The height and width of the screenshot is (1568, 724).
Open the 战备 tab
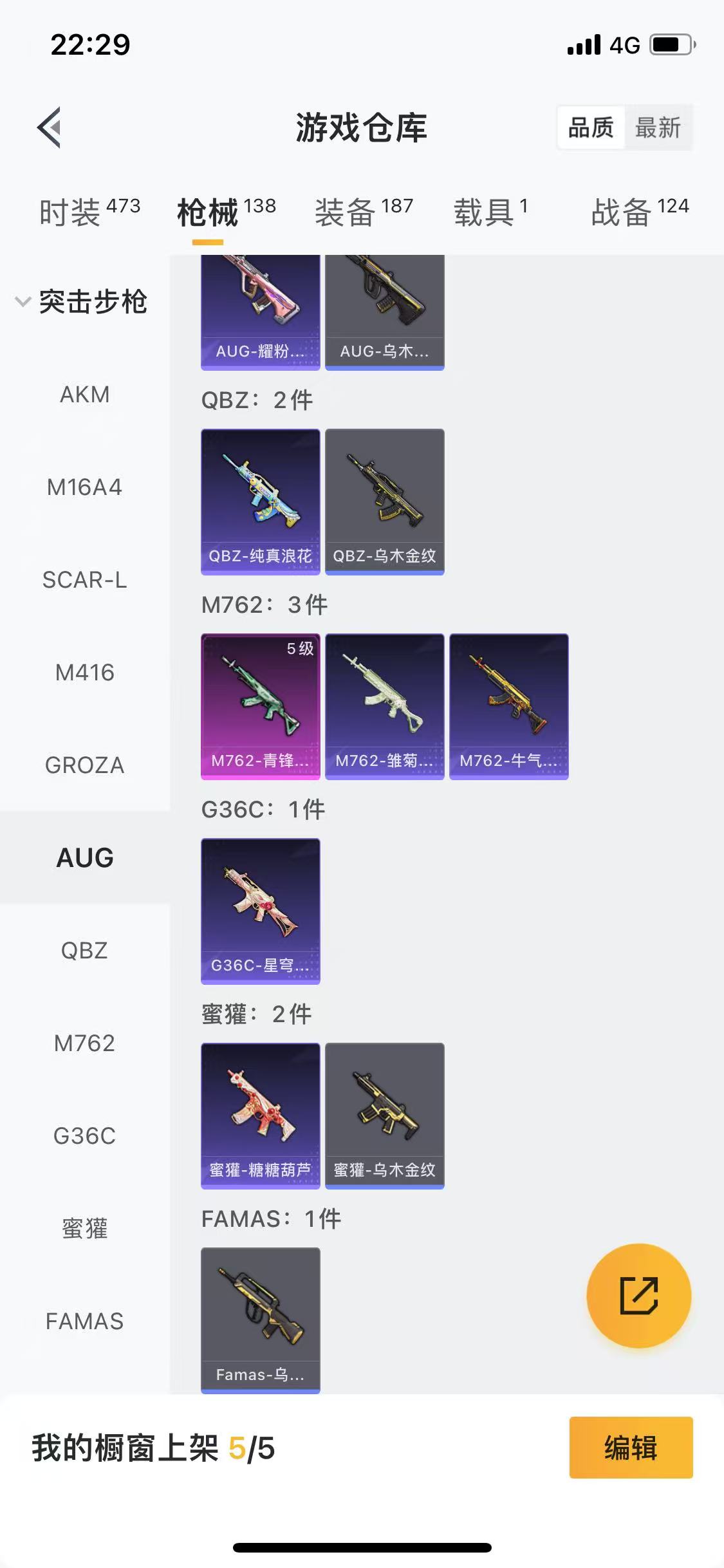pos(639,212)
